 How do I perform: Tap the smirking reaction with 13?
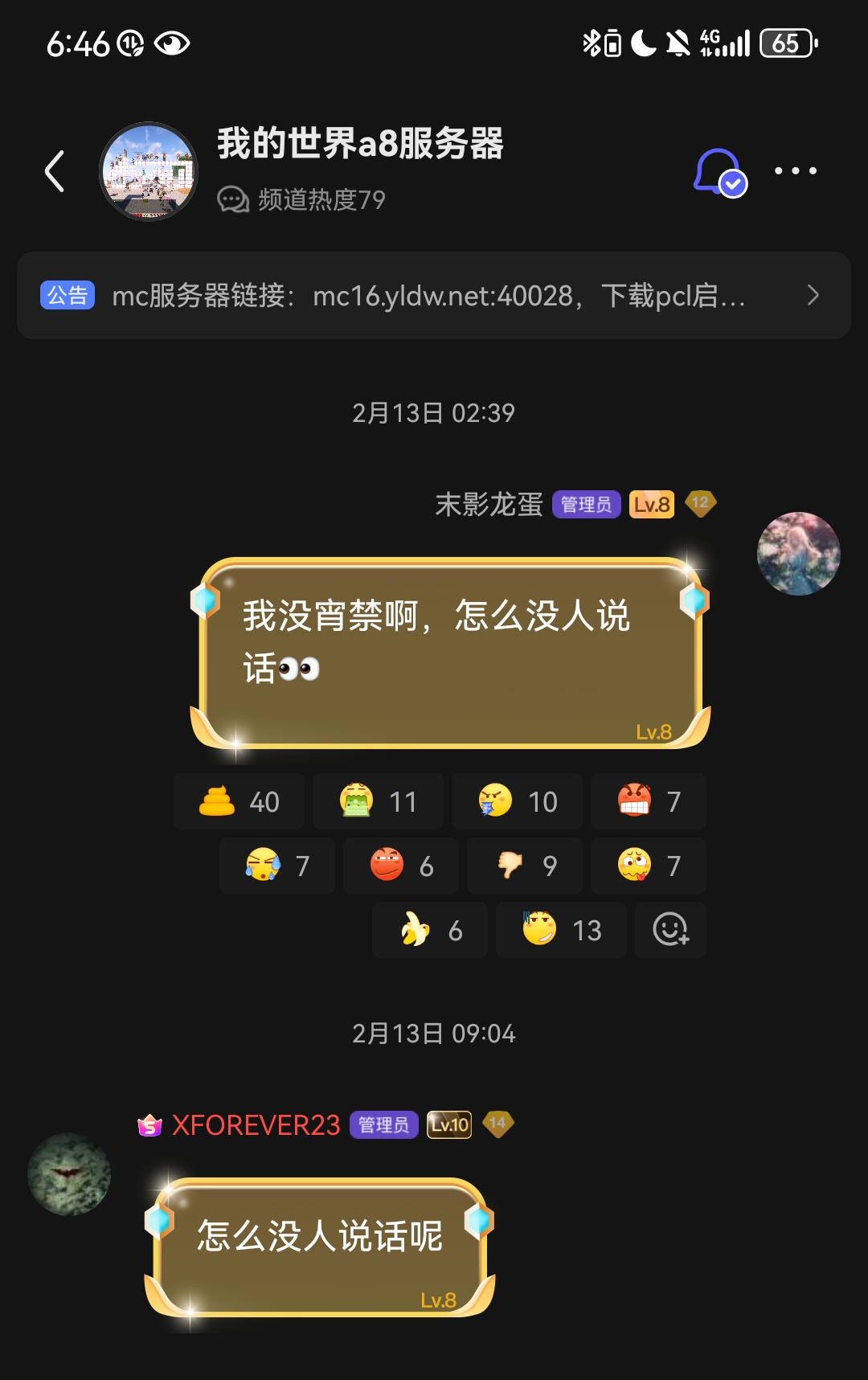562,930
